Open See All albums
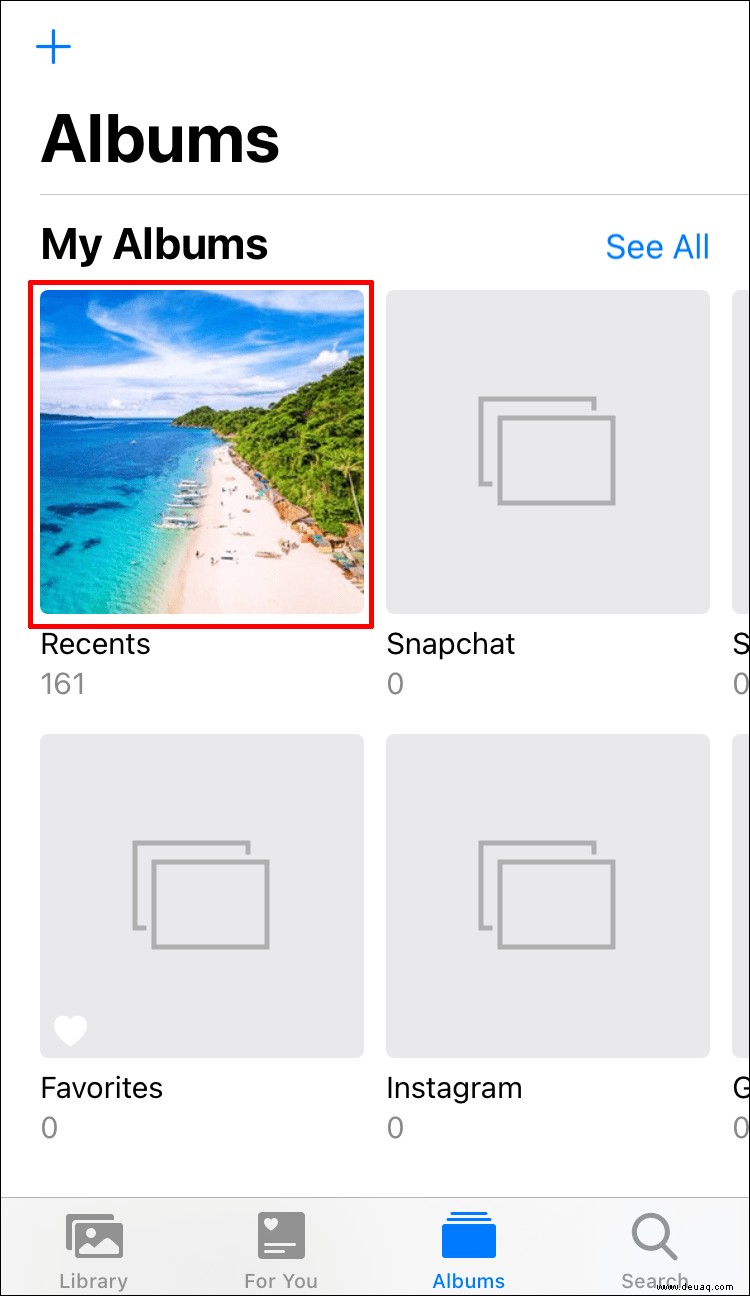 point(657,246)
